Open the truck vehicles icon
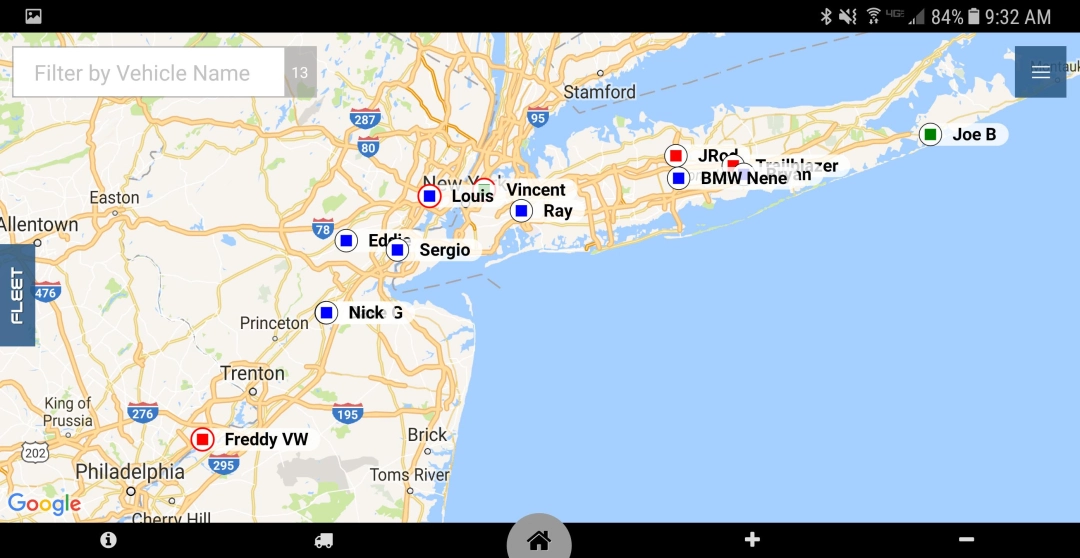The width and height of the screenshot is (1080, 558). pyautogui.click(x=323, y=540)
